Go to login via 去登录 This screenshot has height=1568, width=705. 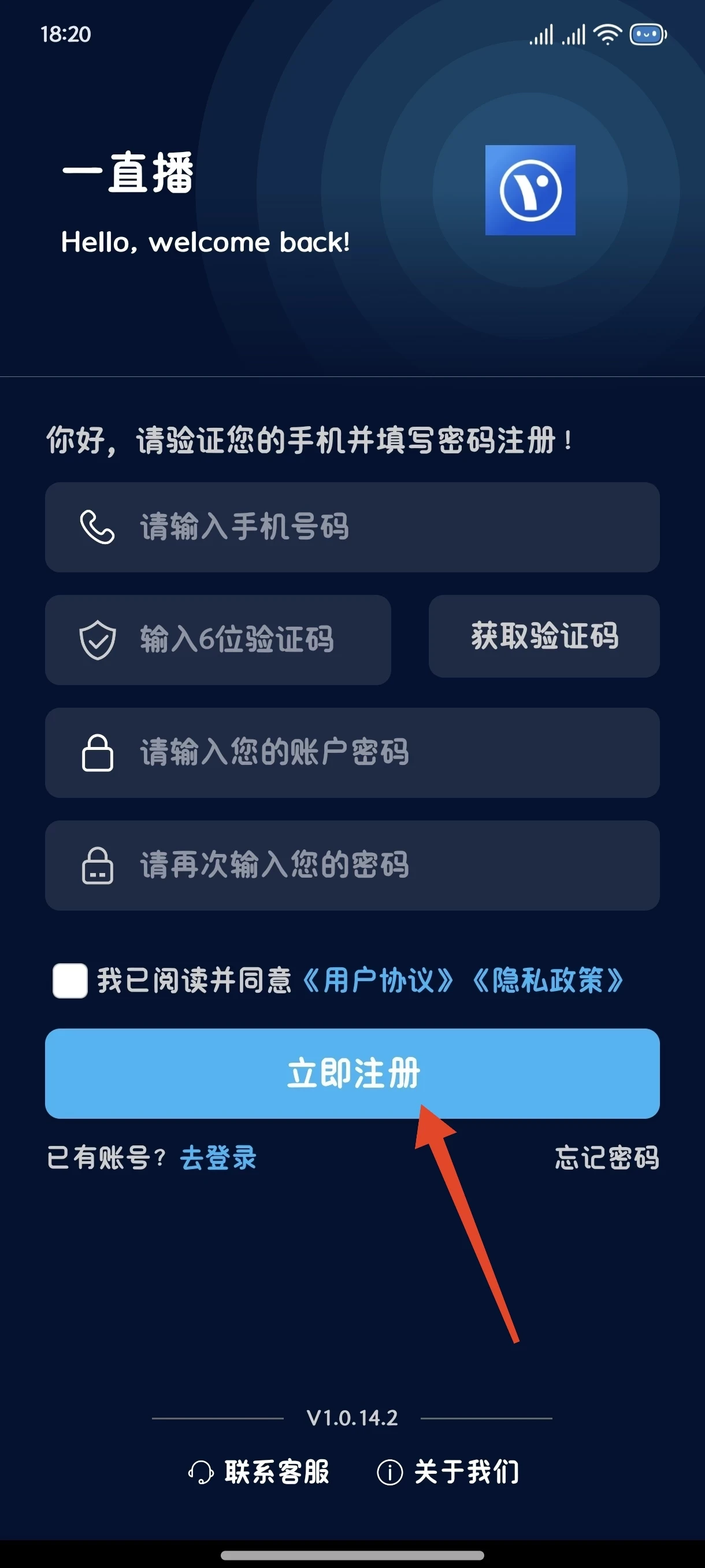(x=218, y=1157)
